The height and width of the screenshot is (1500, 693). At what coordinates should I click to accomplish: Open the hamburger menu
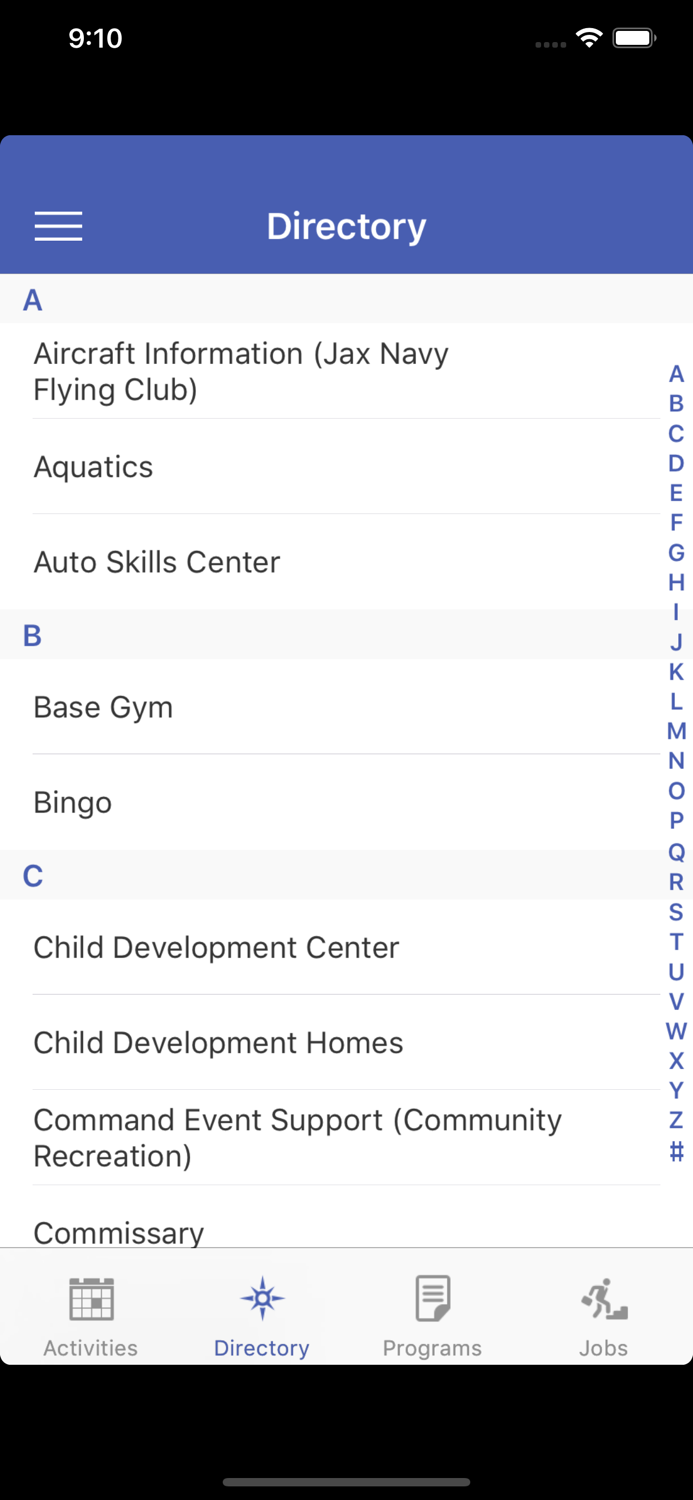point(58,226)
